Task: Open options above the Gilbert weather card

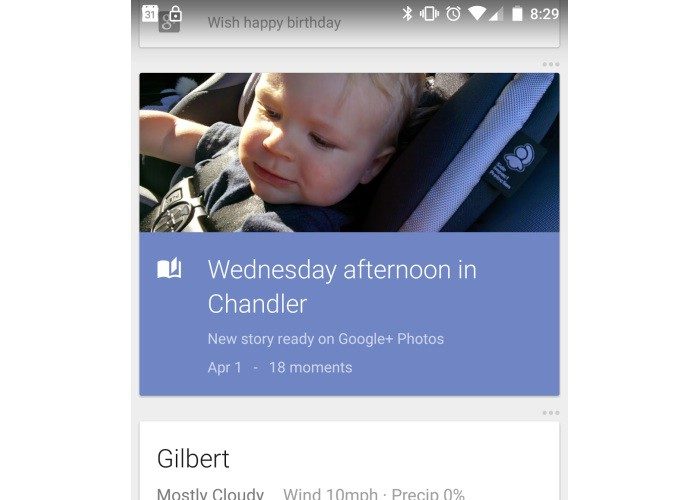Action: [550, 412]
